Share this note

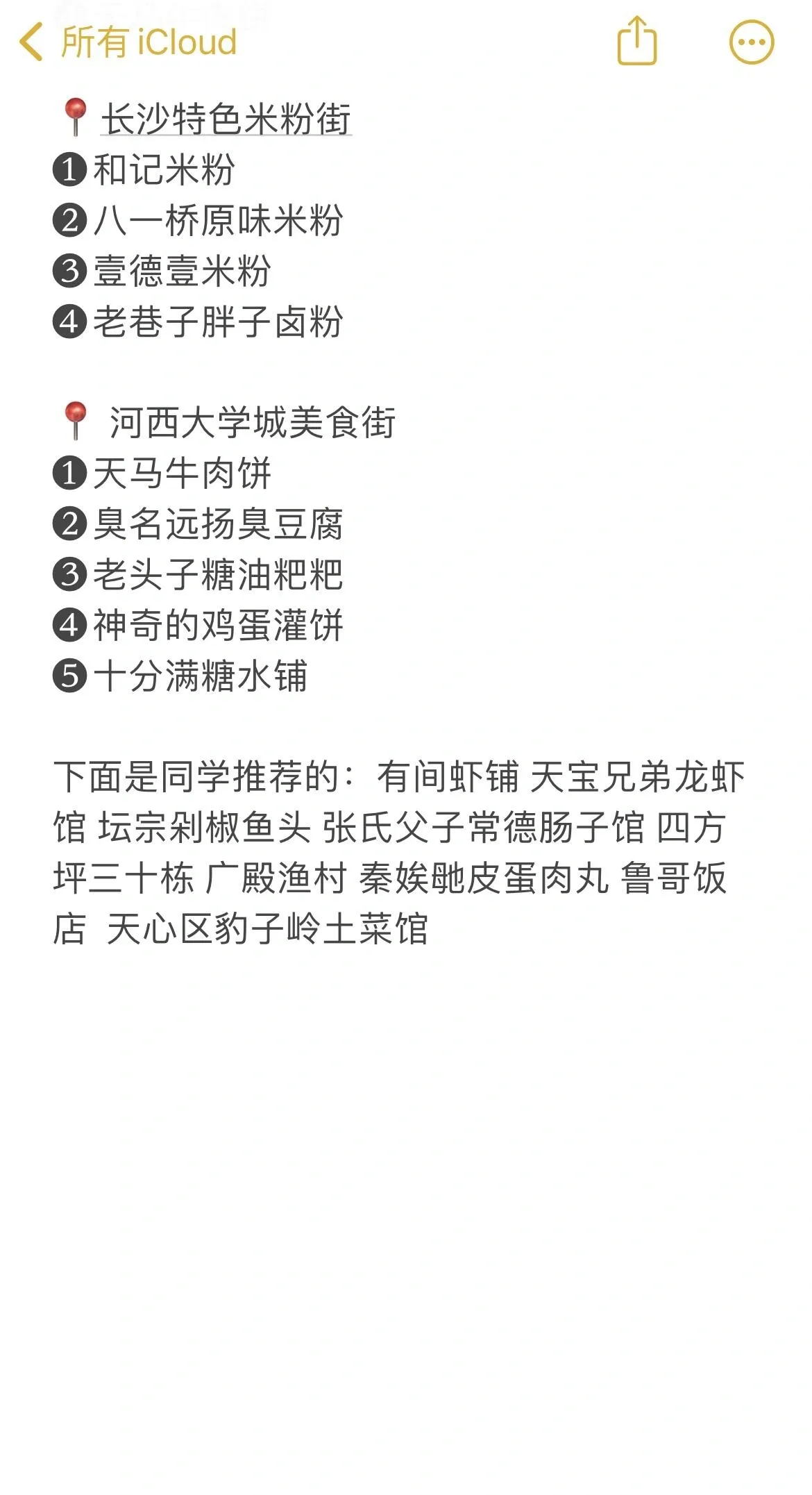click(636, 42)
